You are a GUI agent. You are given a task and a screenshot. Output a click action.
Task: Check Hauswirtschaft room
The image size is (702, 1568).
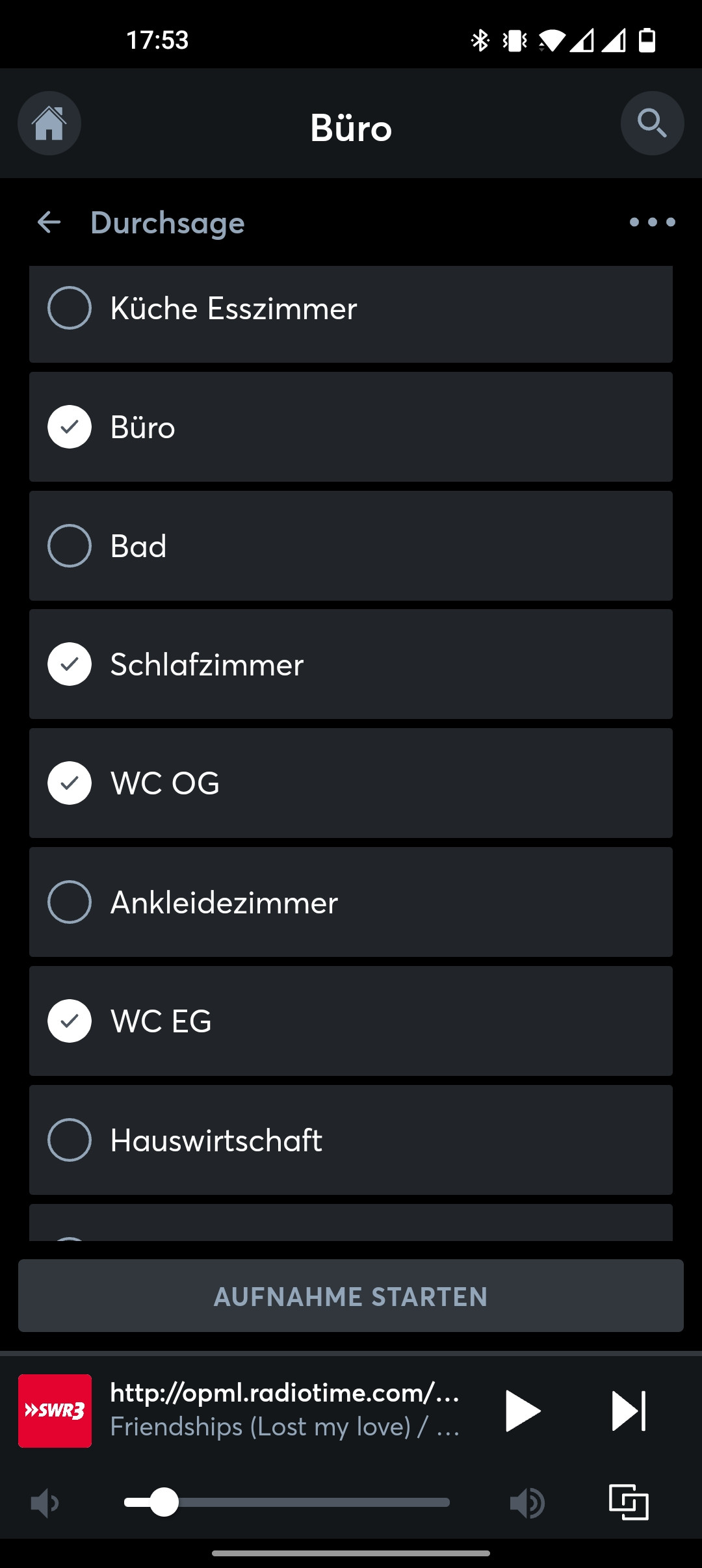pyautogui.click(x=70, y=1140)
